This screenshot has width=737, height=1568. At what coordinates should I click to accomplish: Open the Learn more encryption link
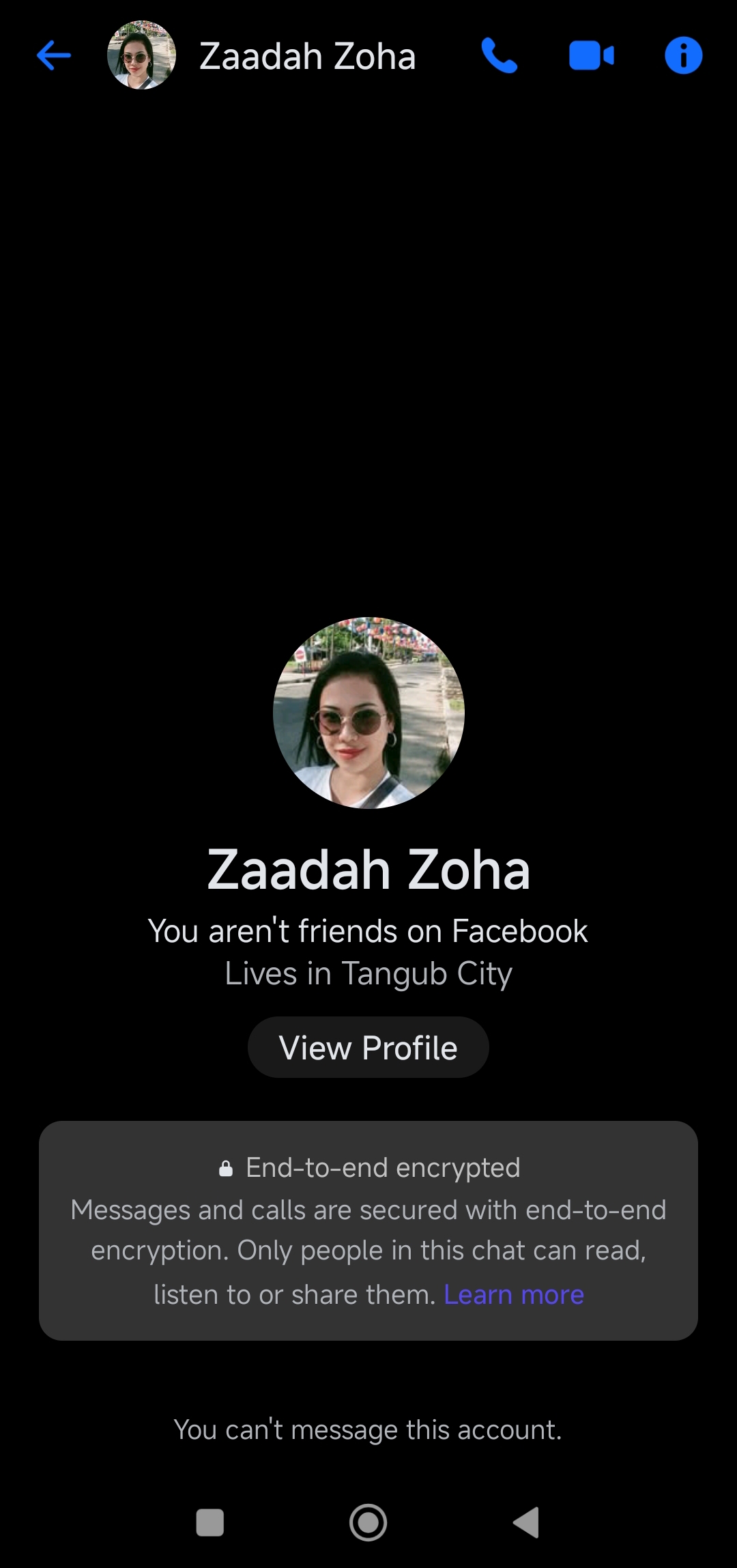(x=514, y=1295)
